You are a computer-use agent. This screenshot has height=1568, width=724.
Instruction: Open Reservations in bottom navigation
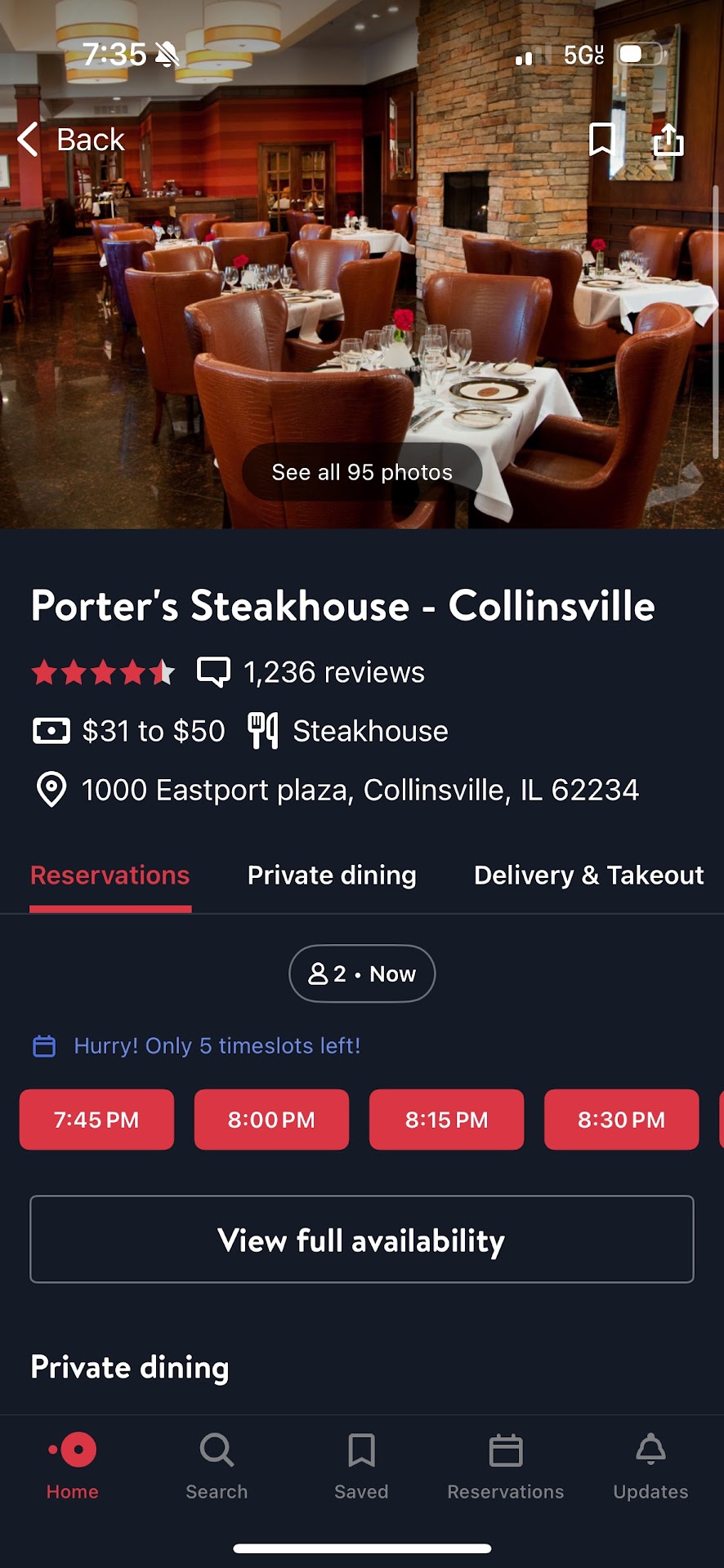pos(506,1466)
